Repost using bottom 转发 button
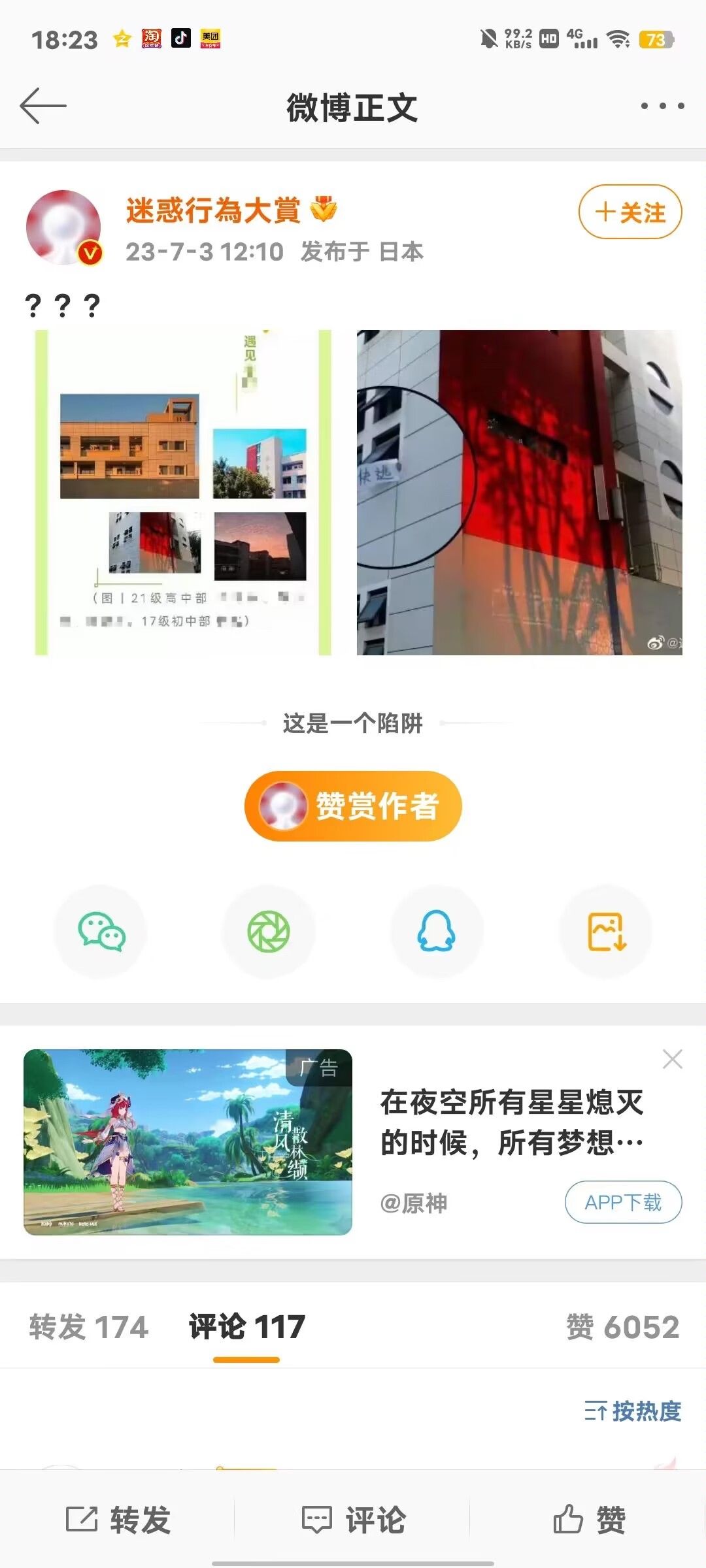 point(118,1520)
